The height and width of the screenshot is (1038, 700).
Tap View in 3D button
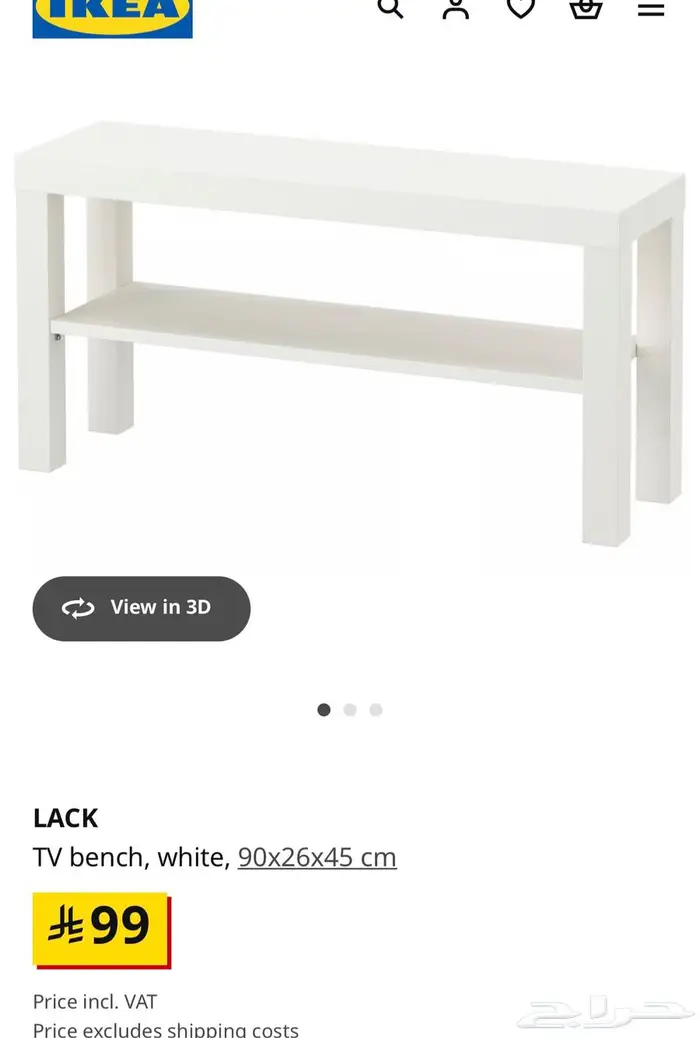(x=141, y=608)
